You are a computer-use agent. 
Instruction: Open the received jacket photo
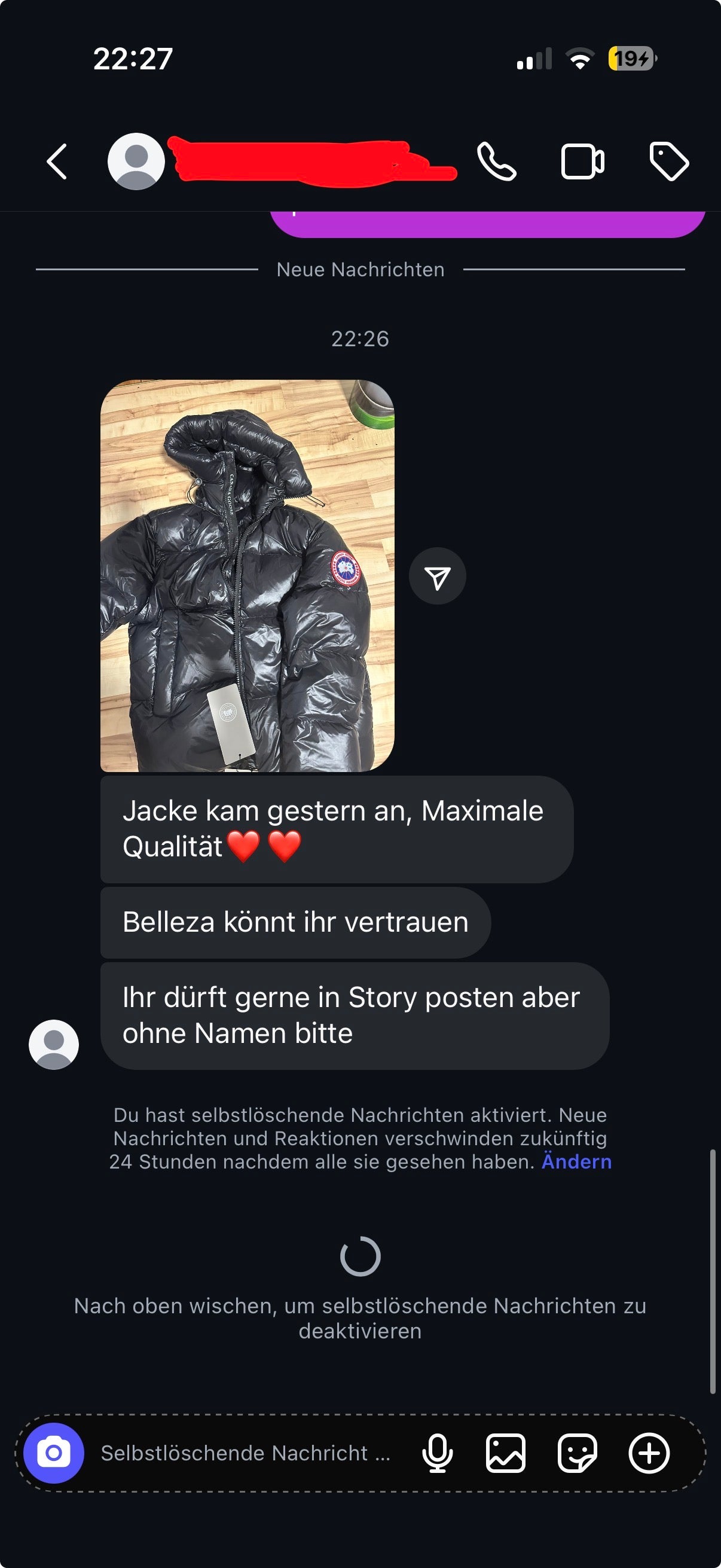coord(247,575)
